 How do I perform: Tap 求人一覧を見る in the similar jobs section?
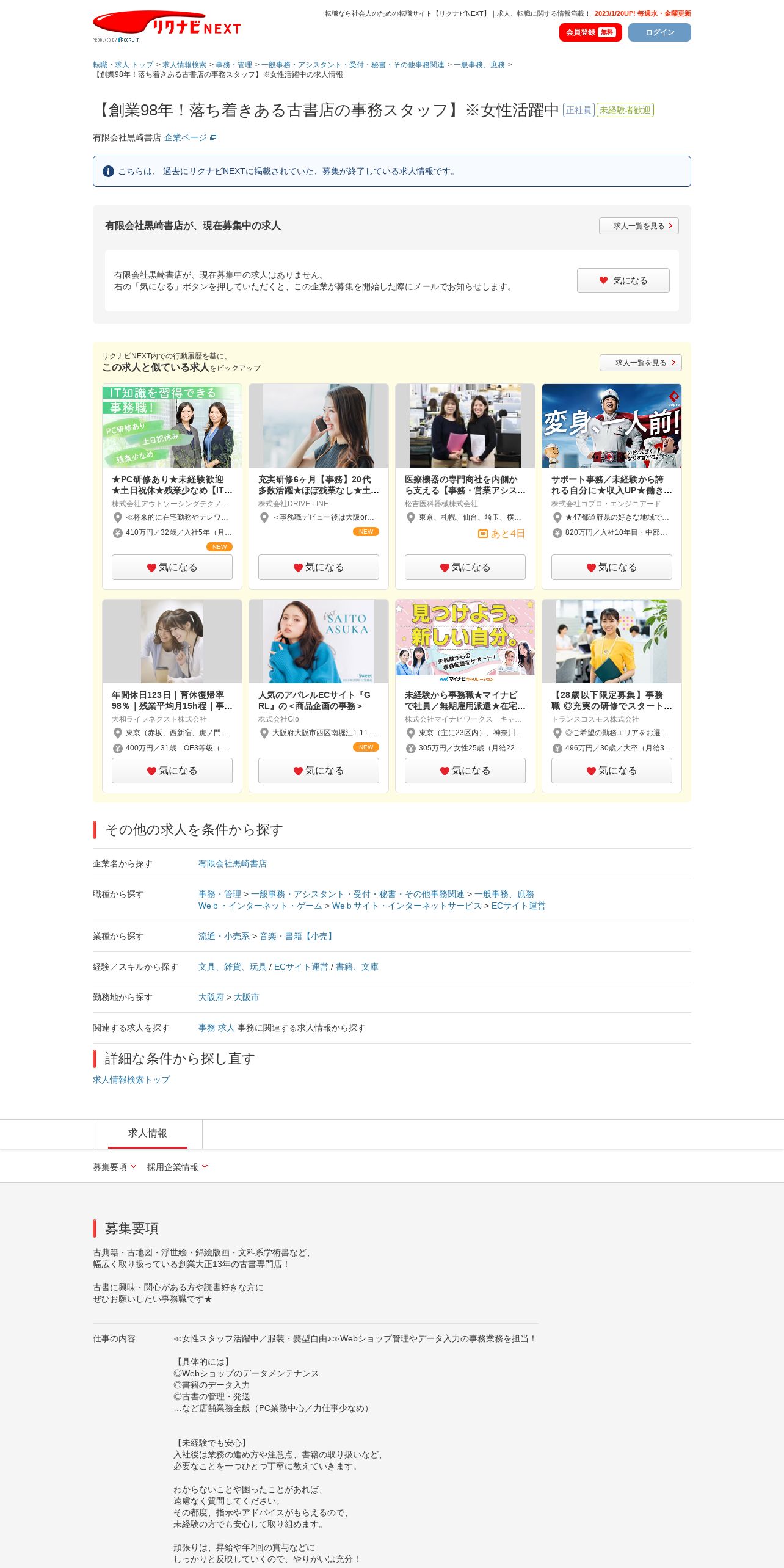click(641, 363)
